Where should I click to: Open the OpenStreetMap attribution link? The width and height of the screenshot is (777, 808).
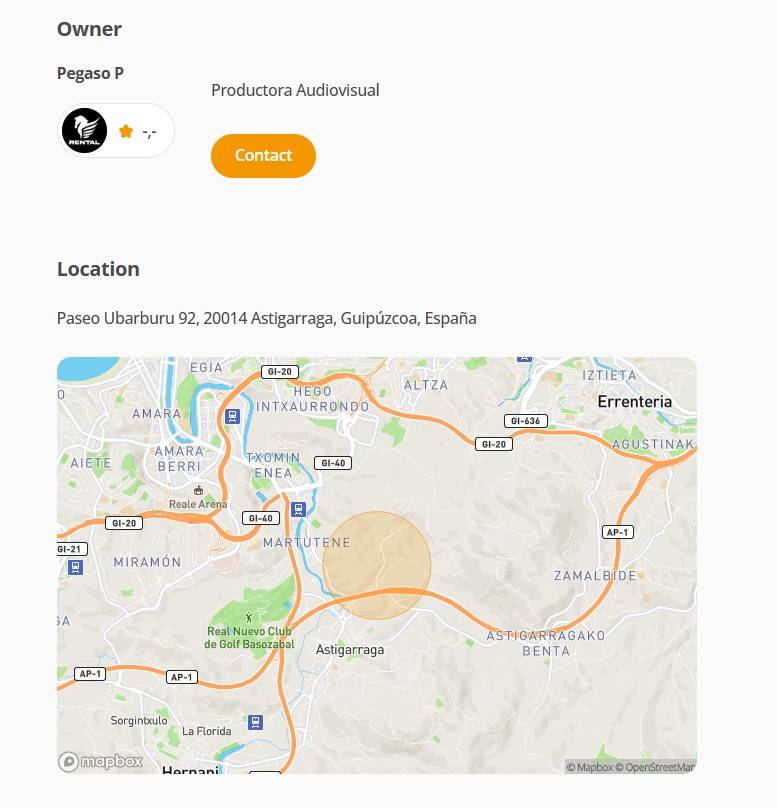tap(658, 768)
